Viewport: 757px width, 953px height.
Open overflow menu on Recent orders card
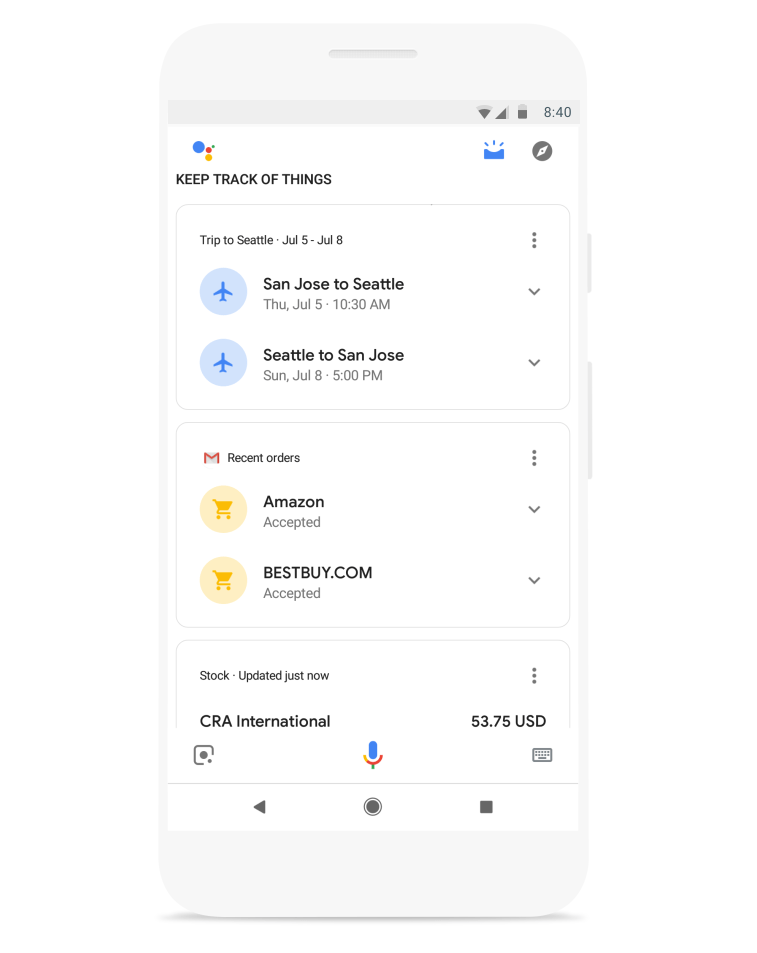[x=534, y=458]
